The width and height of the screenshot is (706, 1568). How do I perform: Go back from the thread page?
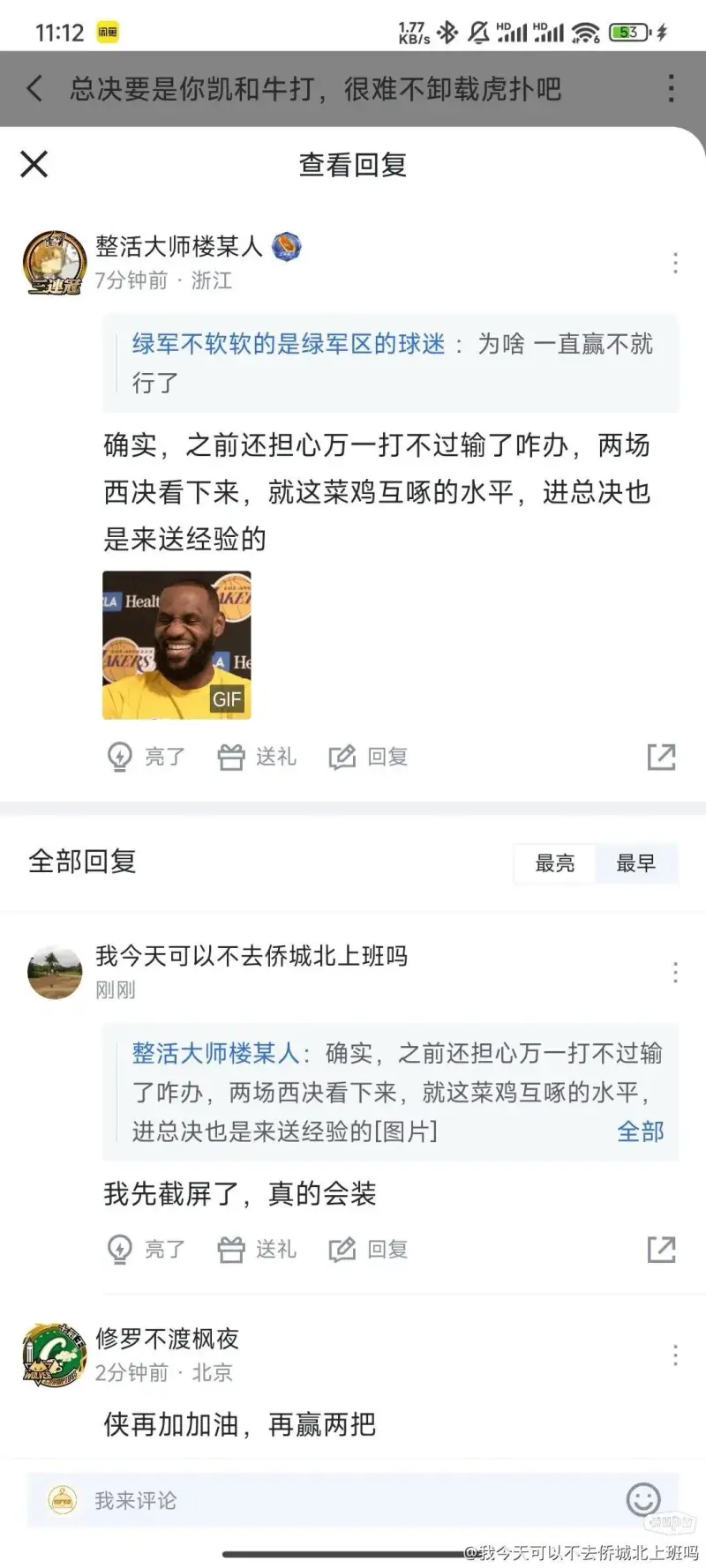[34, 88]
